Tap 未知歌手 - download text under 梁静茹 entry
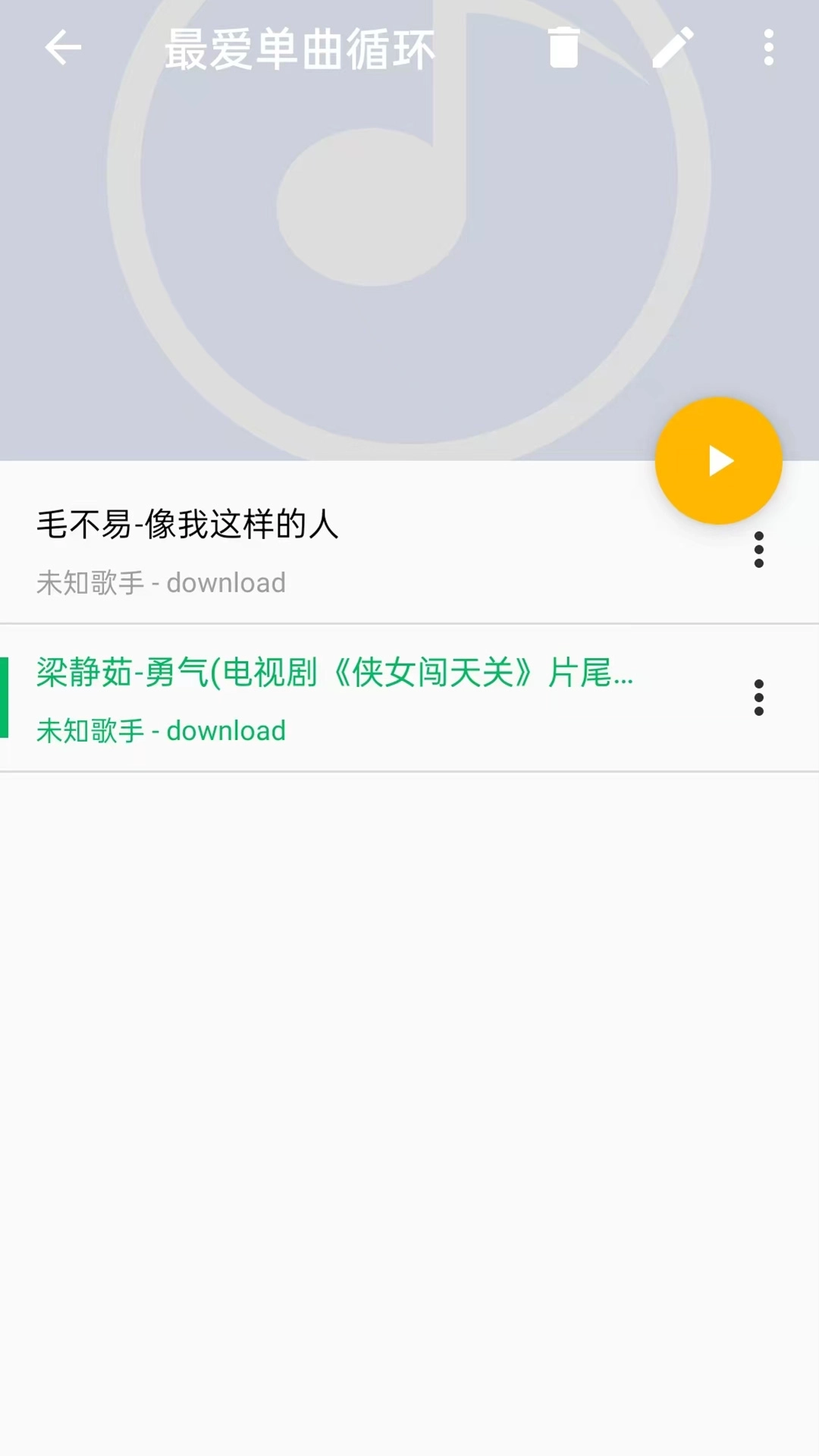This screenshot has height=1456, width=819. [x=159, y=730]
